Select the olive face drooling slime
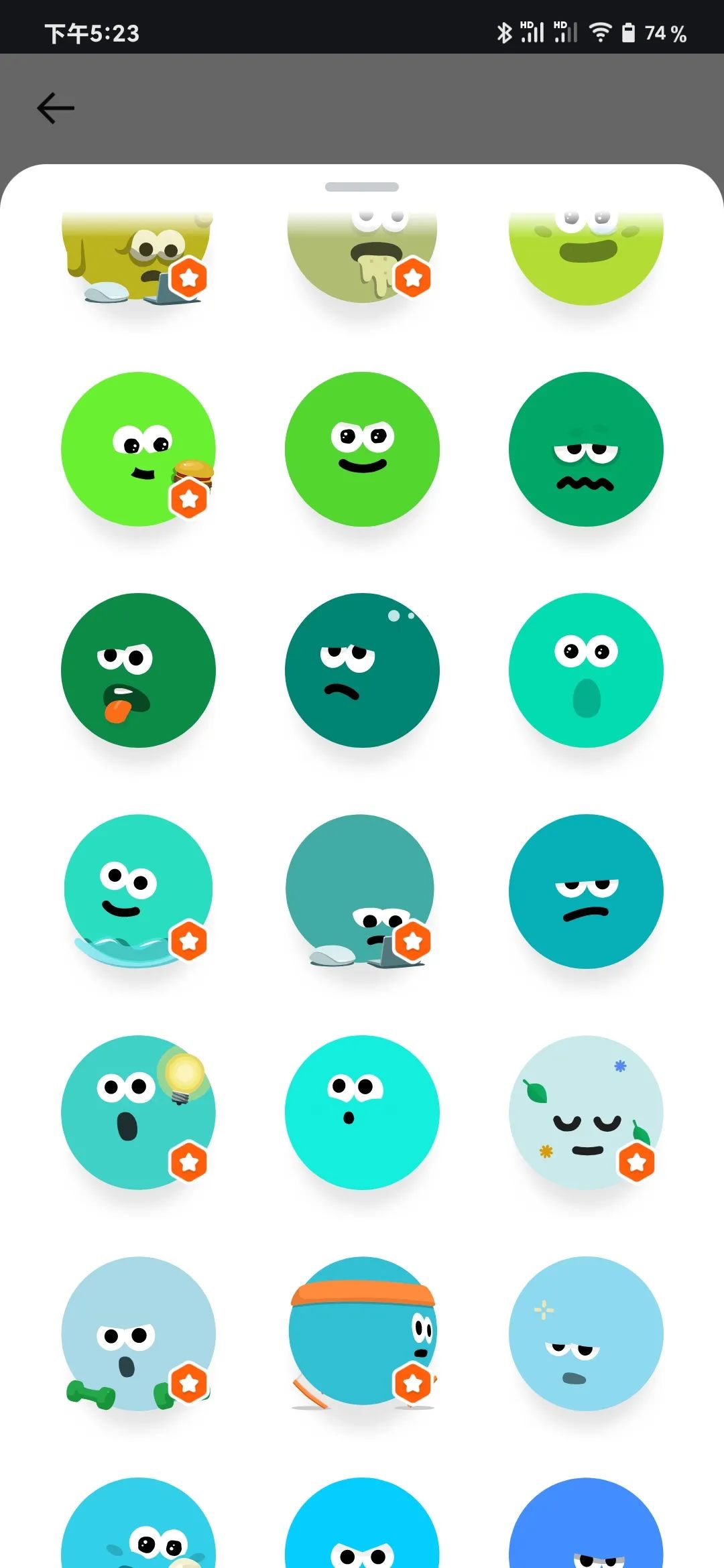The width and height of the screenshot is (724, 1568). [362, 258]
